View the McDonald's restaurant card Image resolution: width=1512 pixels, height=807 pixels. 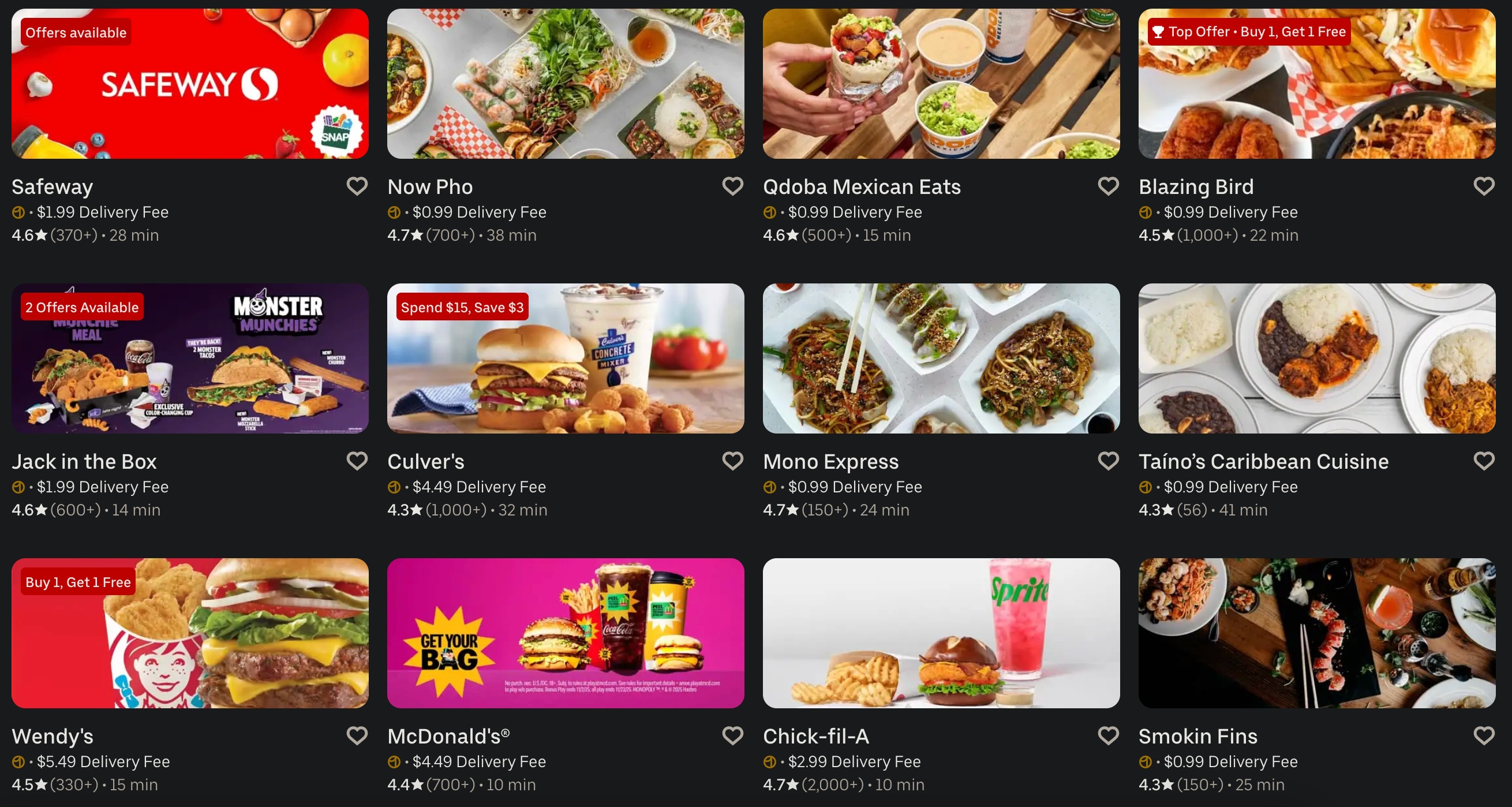click(565, 633)
